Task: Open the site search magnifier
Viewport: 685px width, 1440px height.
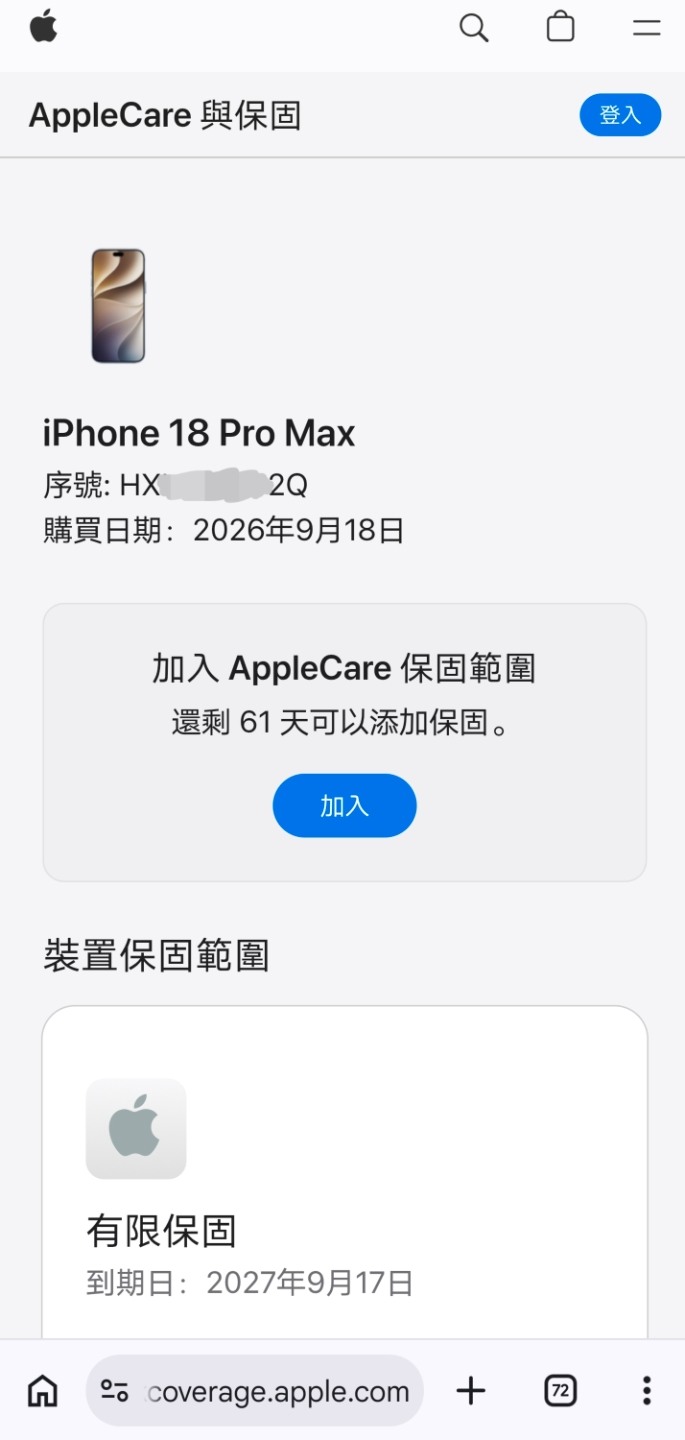Action: coord(474,28)
